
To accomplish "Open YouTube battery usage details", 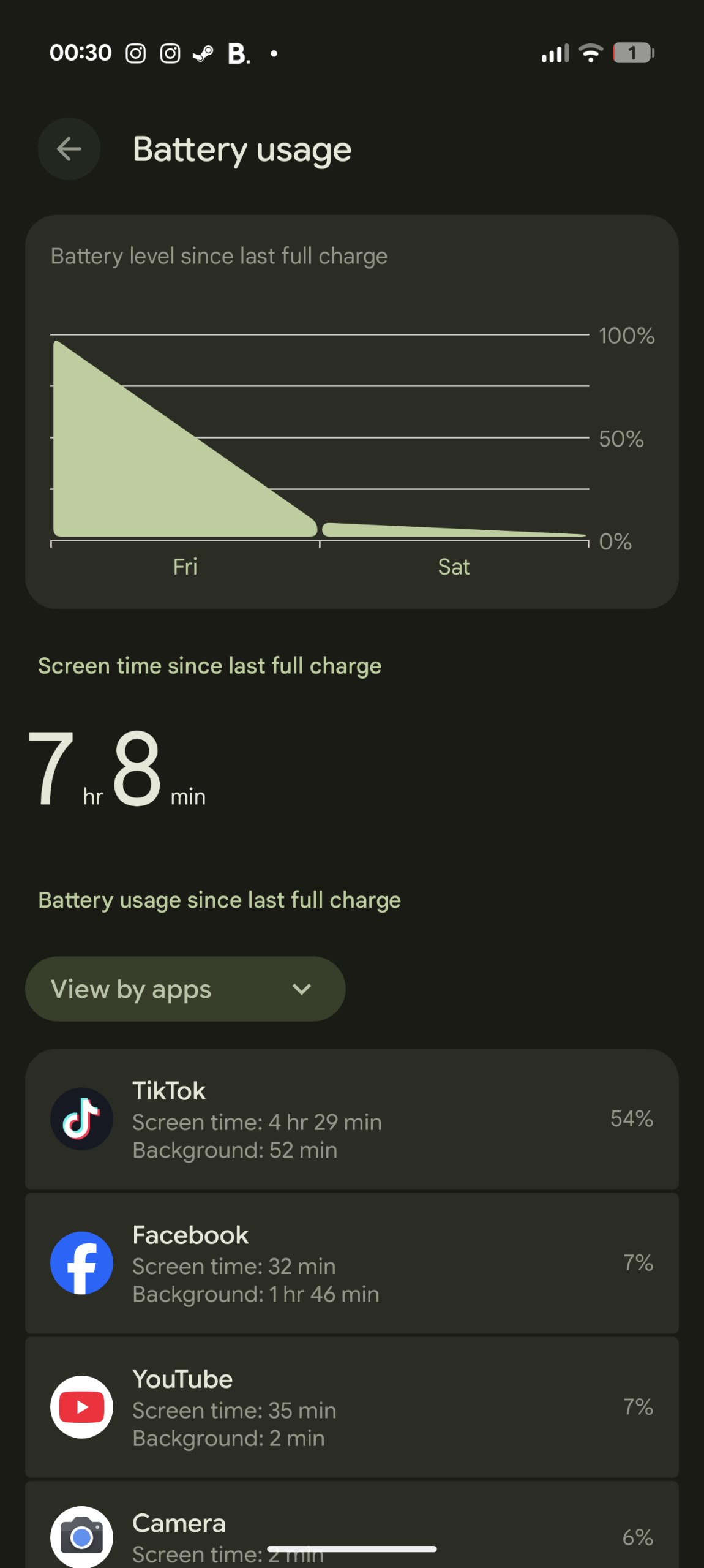I will tap(352, 1408).
